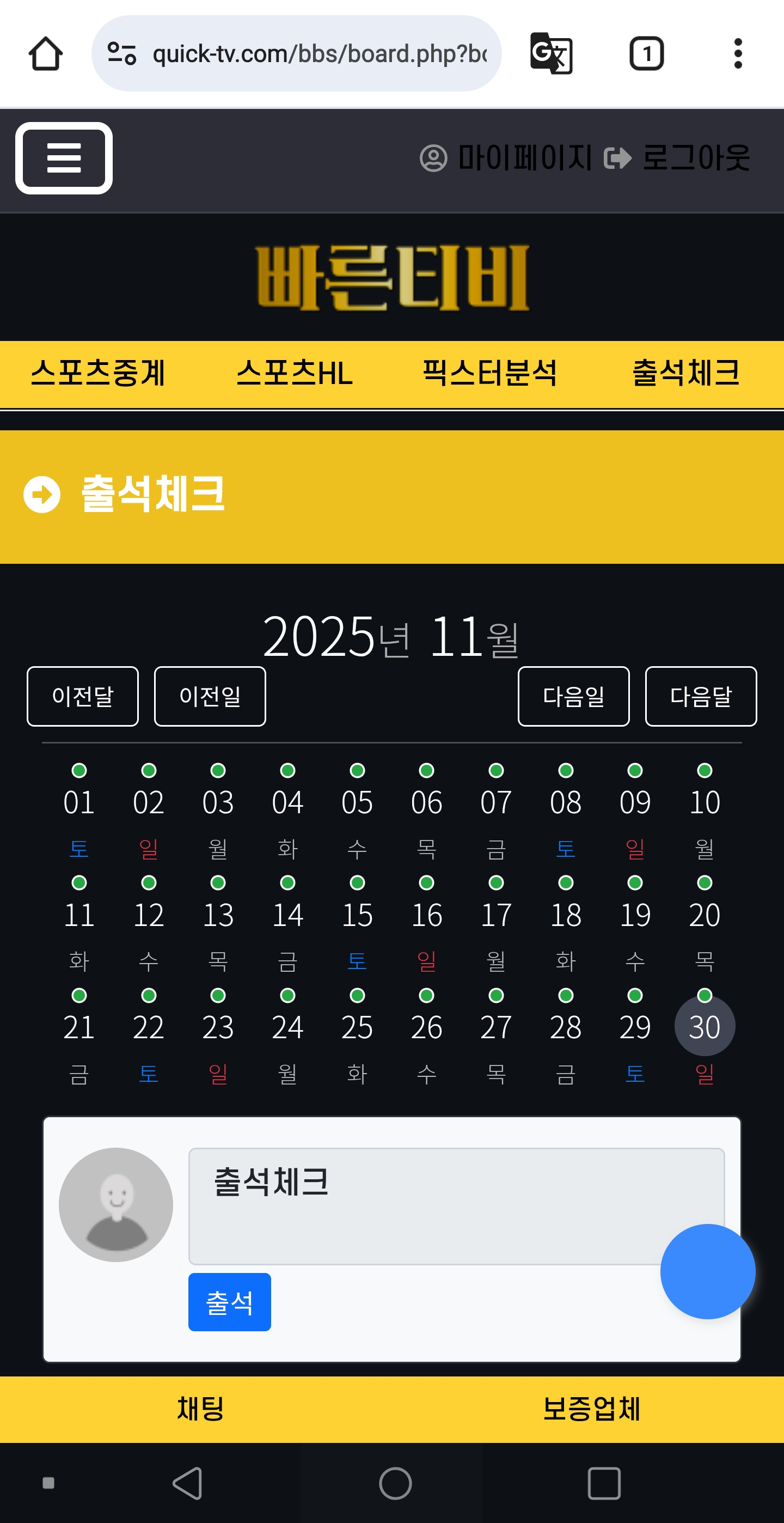Go to previous month with 이전달
The width and height of the screenshot is (784, 1523).
point(83,696)
